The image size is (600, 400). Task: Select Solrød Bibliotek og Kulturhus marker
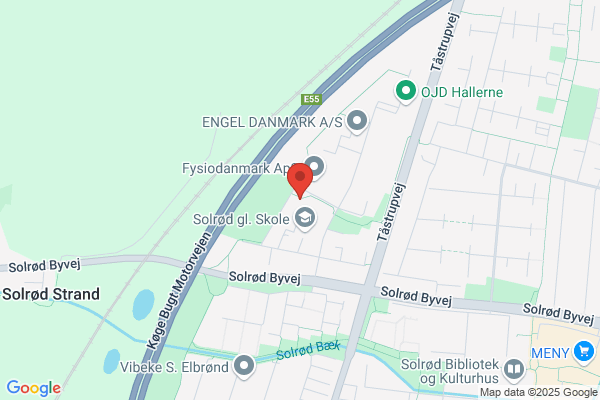coord(514,370)
